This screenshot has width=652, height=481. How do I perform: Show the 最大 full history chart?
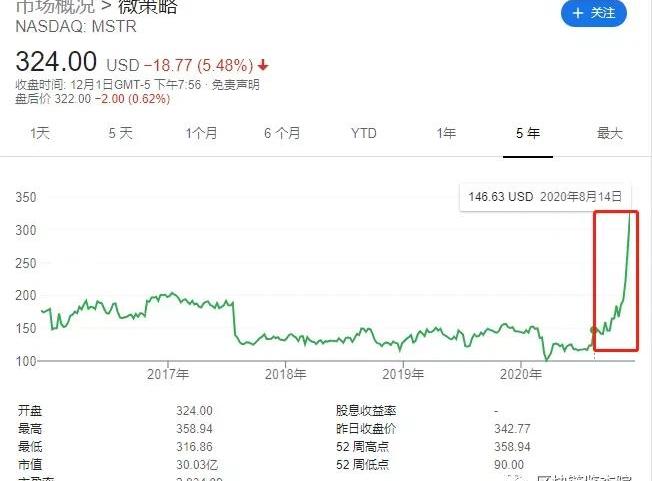pyautogui.click(x=609, y=133)
